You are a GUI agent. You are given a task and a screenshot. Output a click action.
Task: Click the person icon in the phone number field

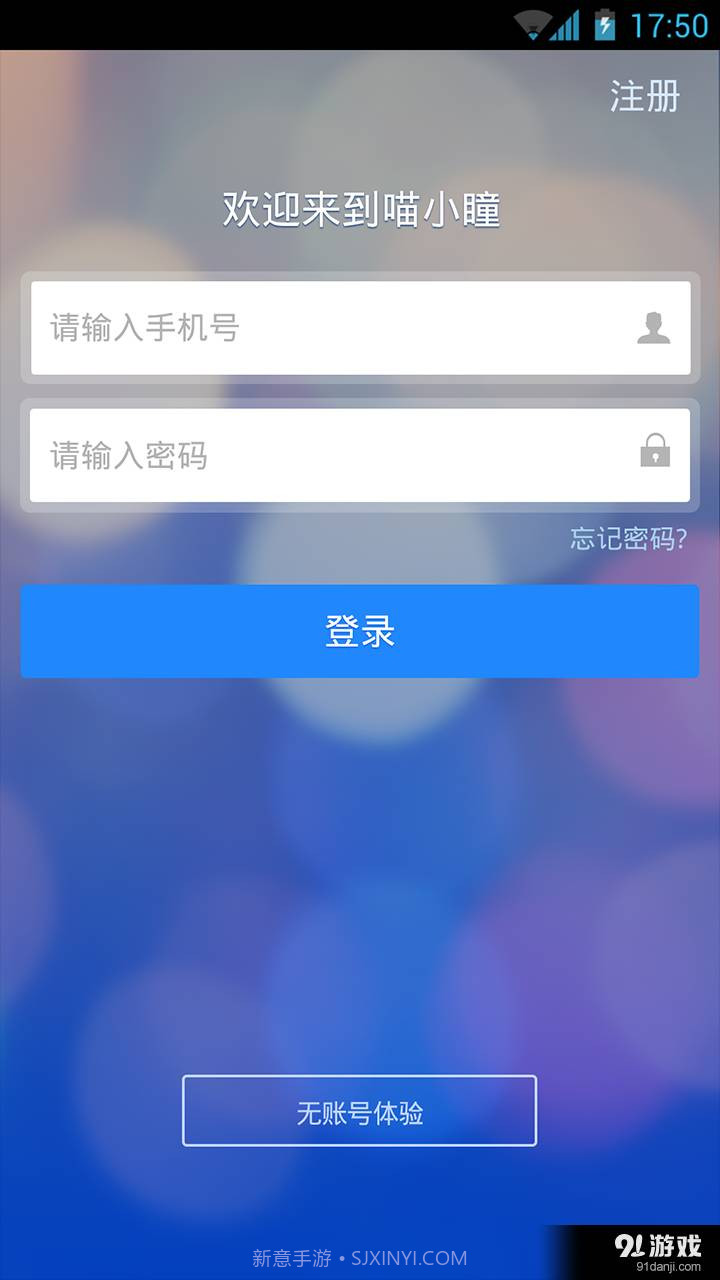click(655, 327)
